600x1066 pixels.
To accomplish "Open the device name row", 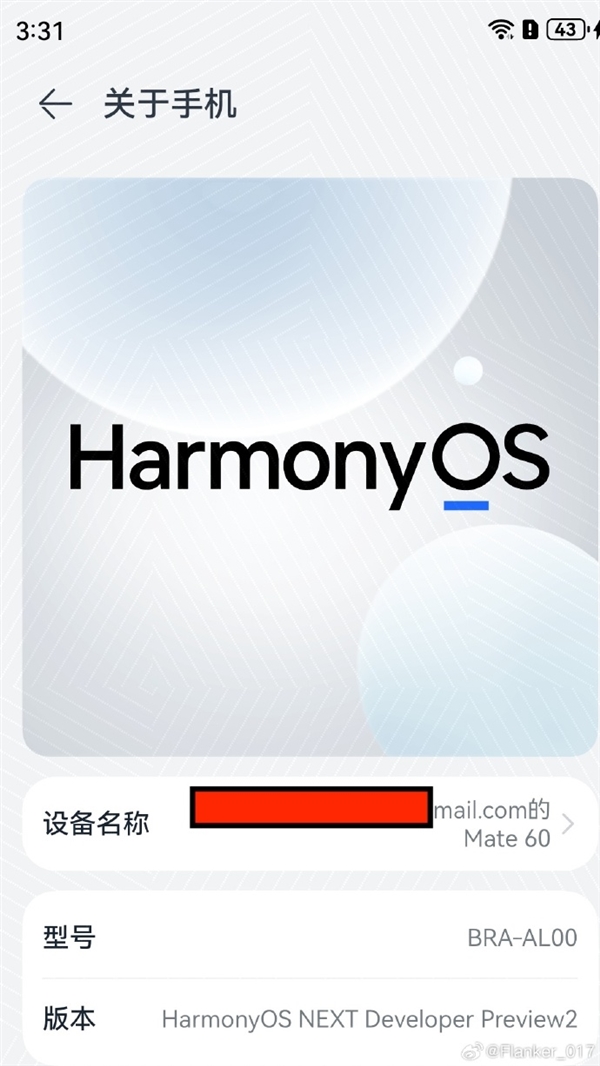I will (300, 824).
